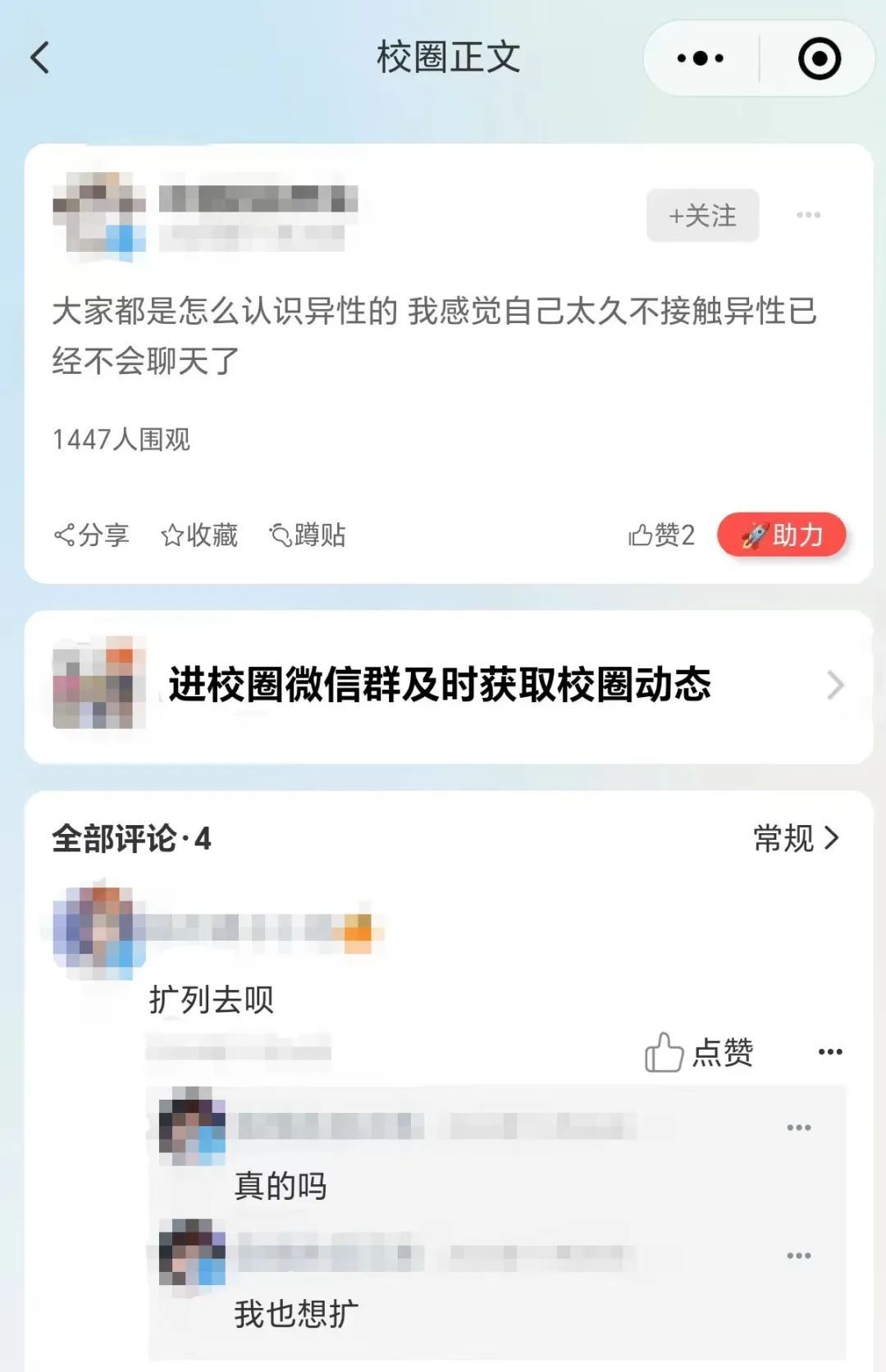886x1372 pixels.
Task: Open options for reply 我也想扩
Action: point(798,1256)
